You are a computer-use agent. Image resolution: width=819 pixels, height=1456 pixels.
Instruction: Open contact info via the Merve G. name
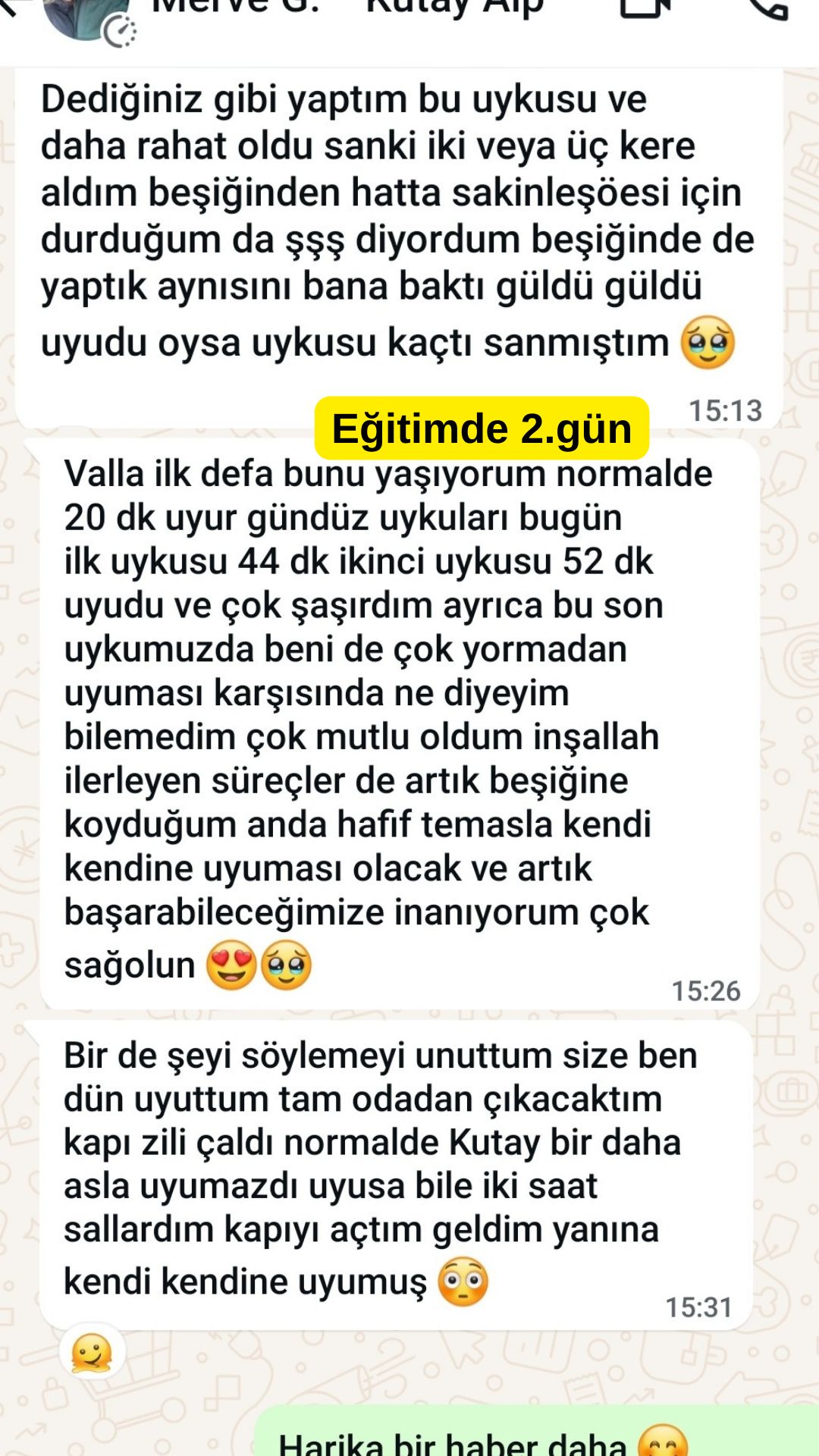pos(237,8)
